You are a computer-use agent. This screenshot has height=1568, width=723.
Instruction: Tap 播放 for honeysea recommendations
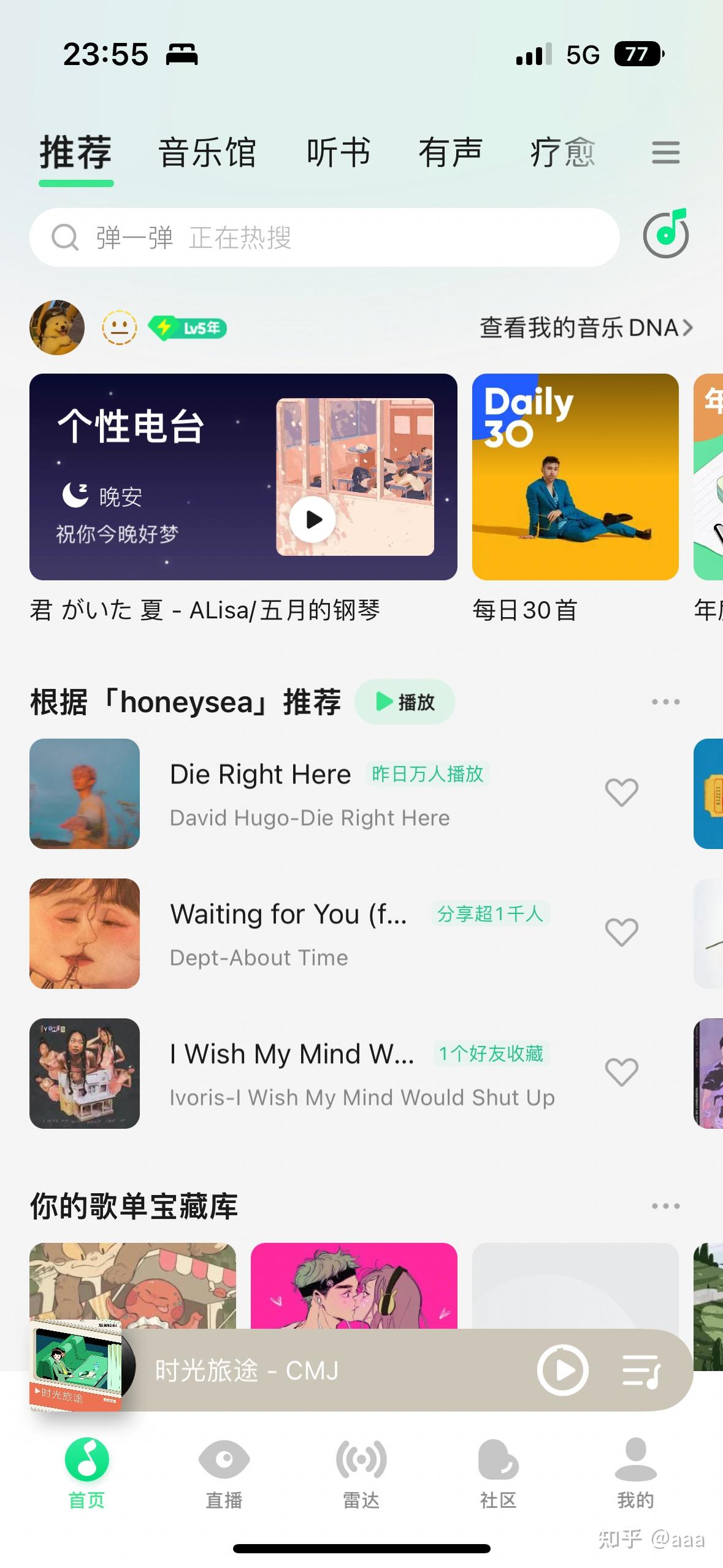405,702
